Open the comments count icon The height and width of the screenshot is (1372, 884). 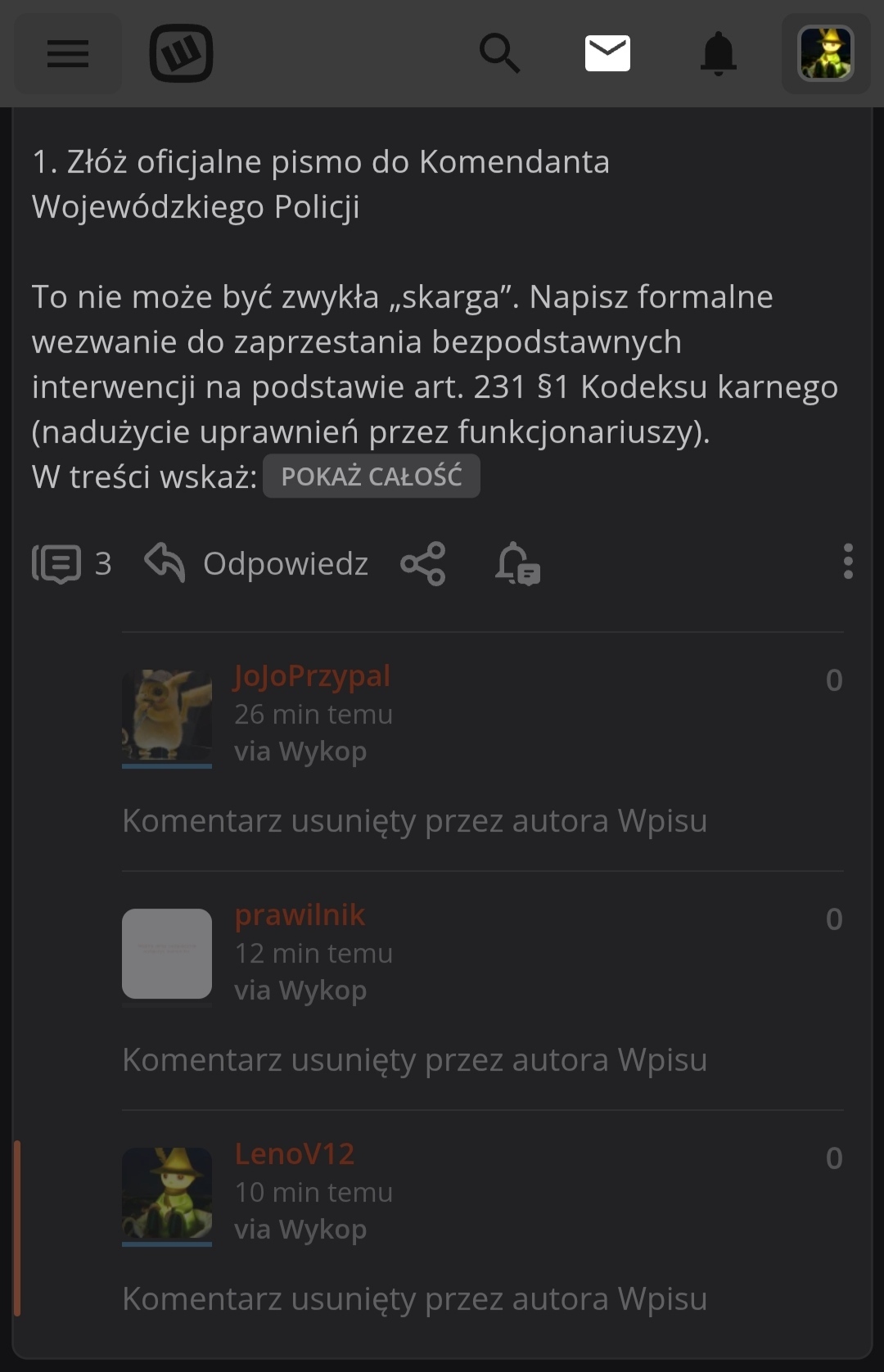pyautogui.click(x=57, y=563)
